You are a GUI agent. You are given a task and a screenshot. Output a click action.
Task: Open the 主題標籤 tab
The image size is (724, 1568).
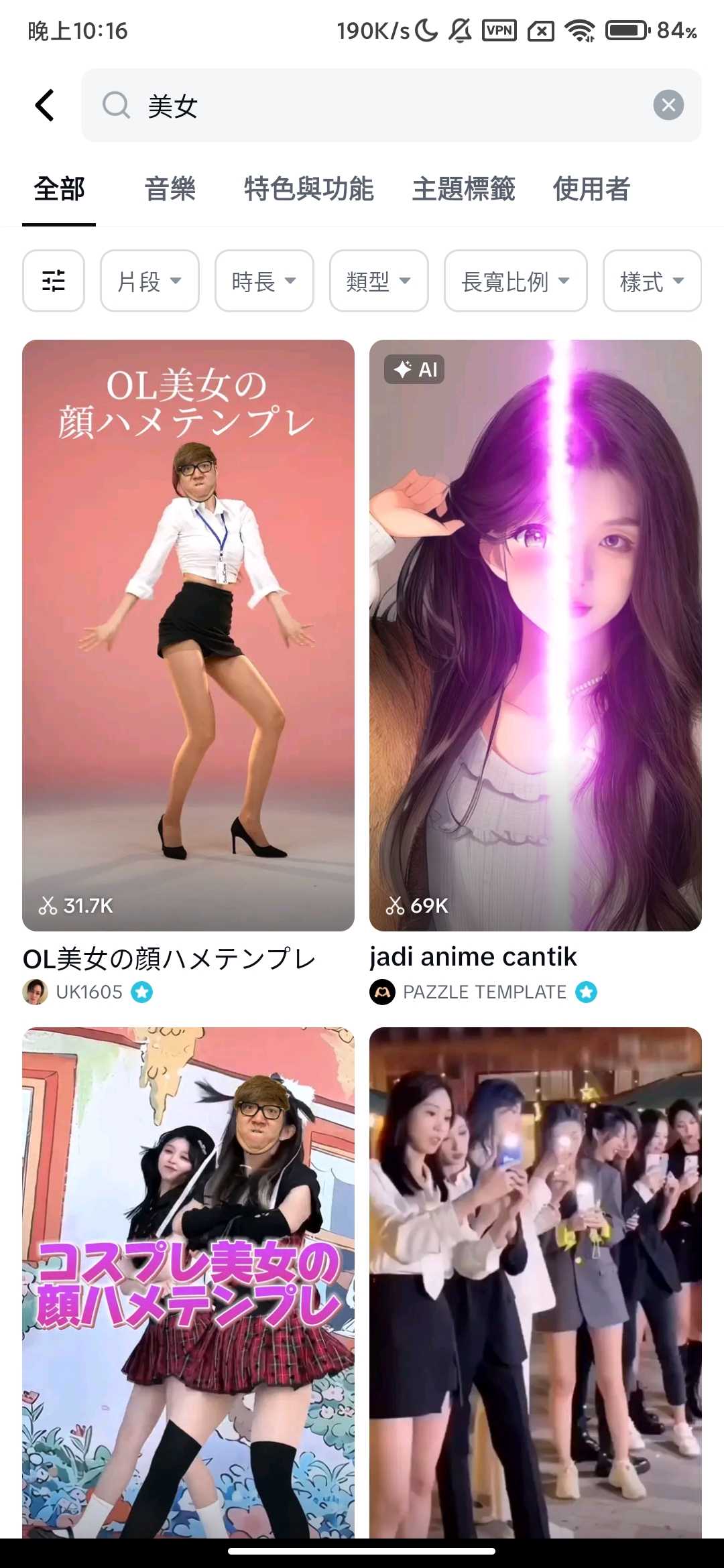pyautogui.click(x=463, y=189)
